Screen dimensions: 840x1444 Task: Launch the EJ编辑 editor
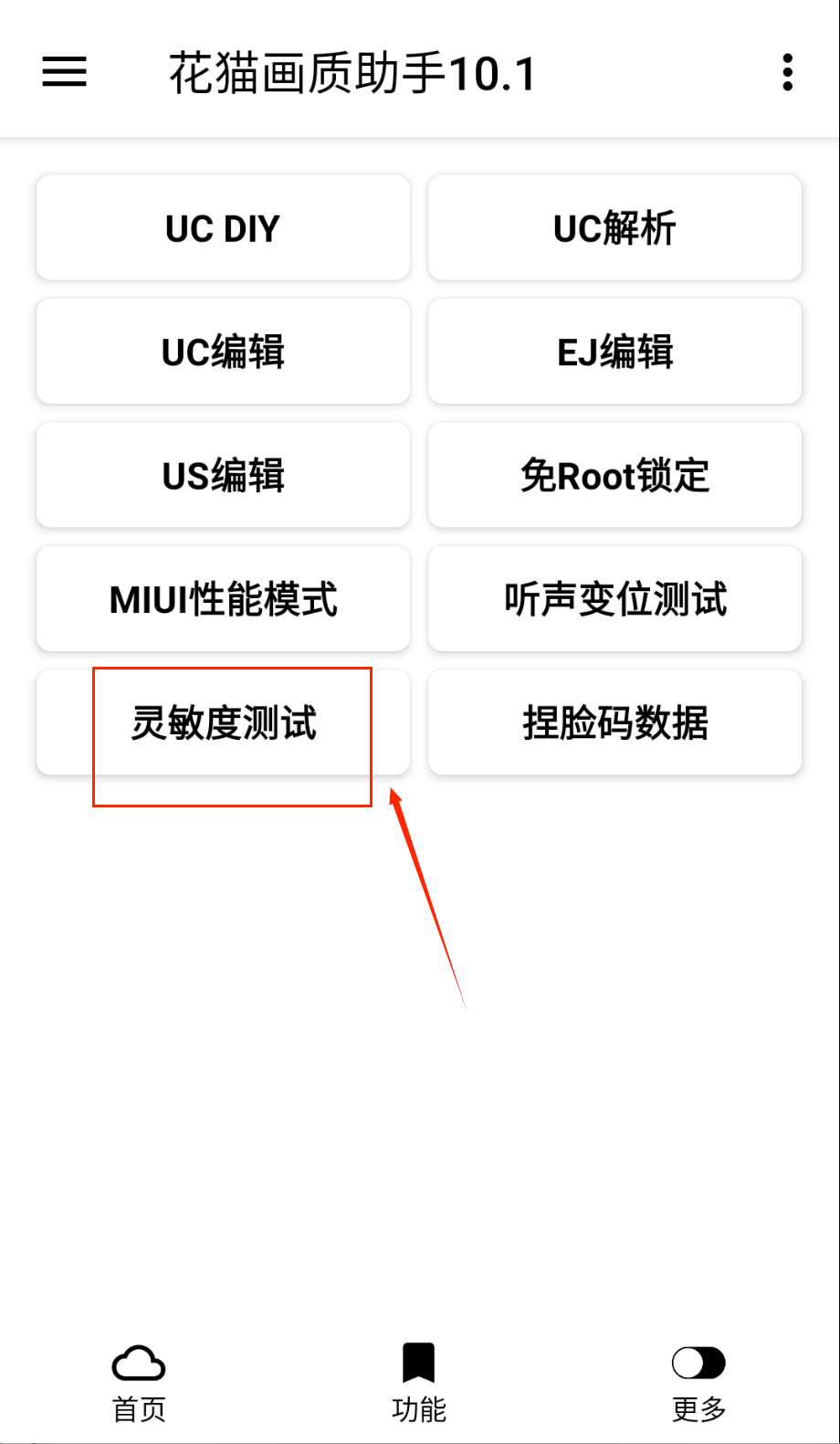(614, 352)
